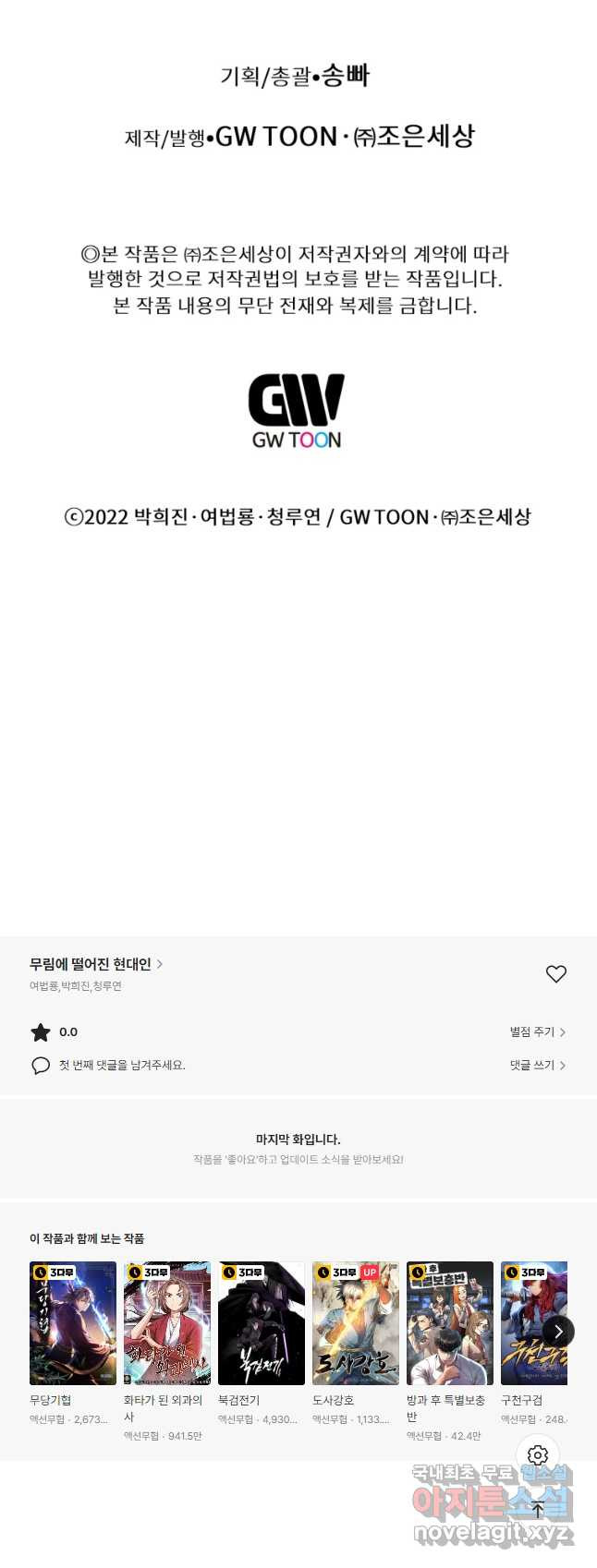
Task: Tap 별점 주기 to rate
Action: point(537,1032)
